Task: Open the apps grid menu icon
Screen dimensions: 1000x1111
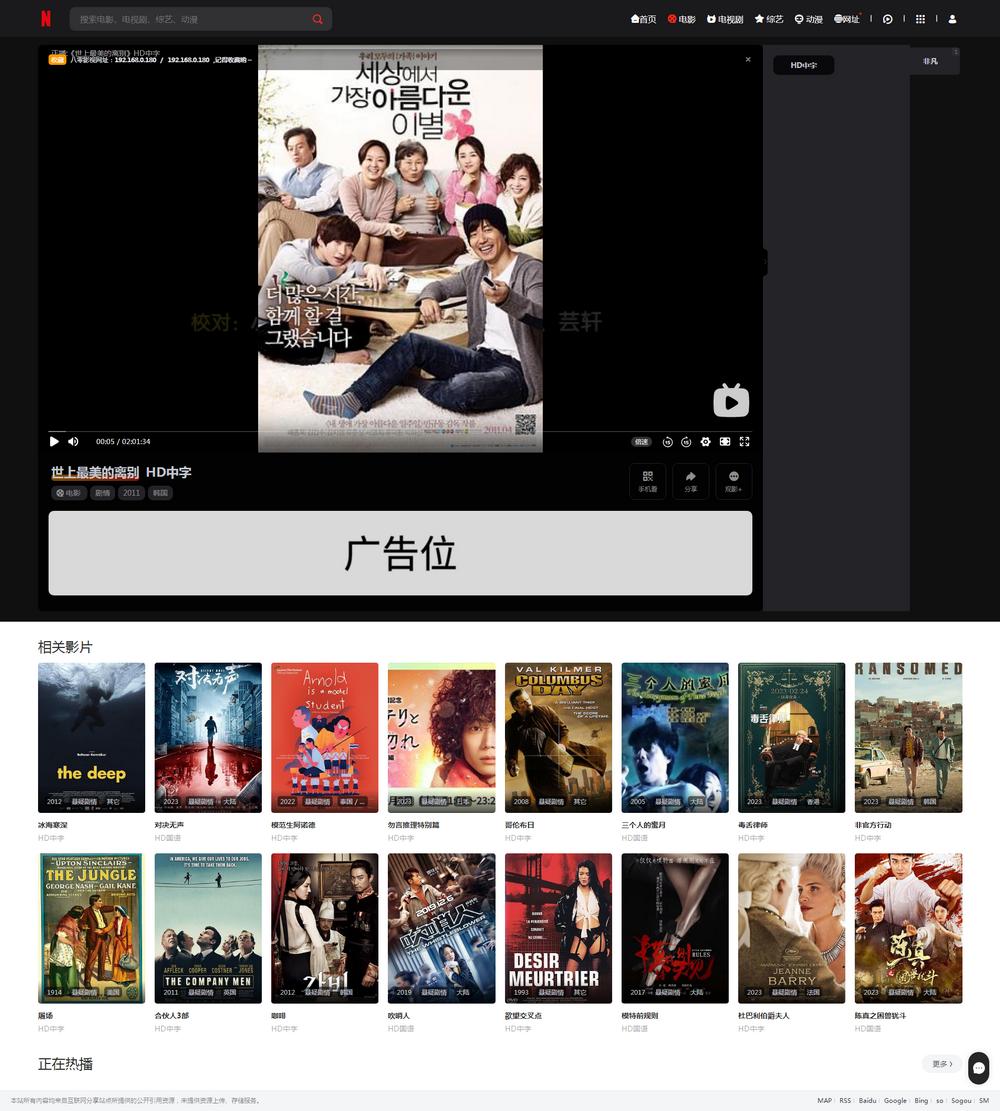Action: coord(920,19)
